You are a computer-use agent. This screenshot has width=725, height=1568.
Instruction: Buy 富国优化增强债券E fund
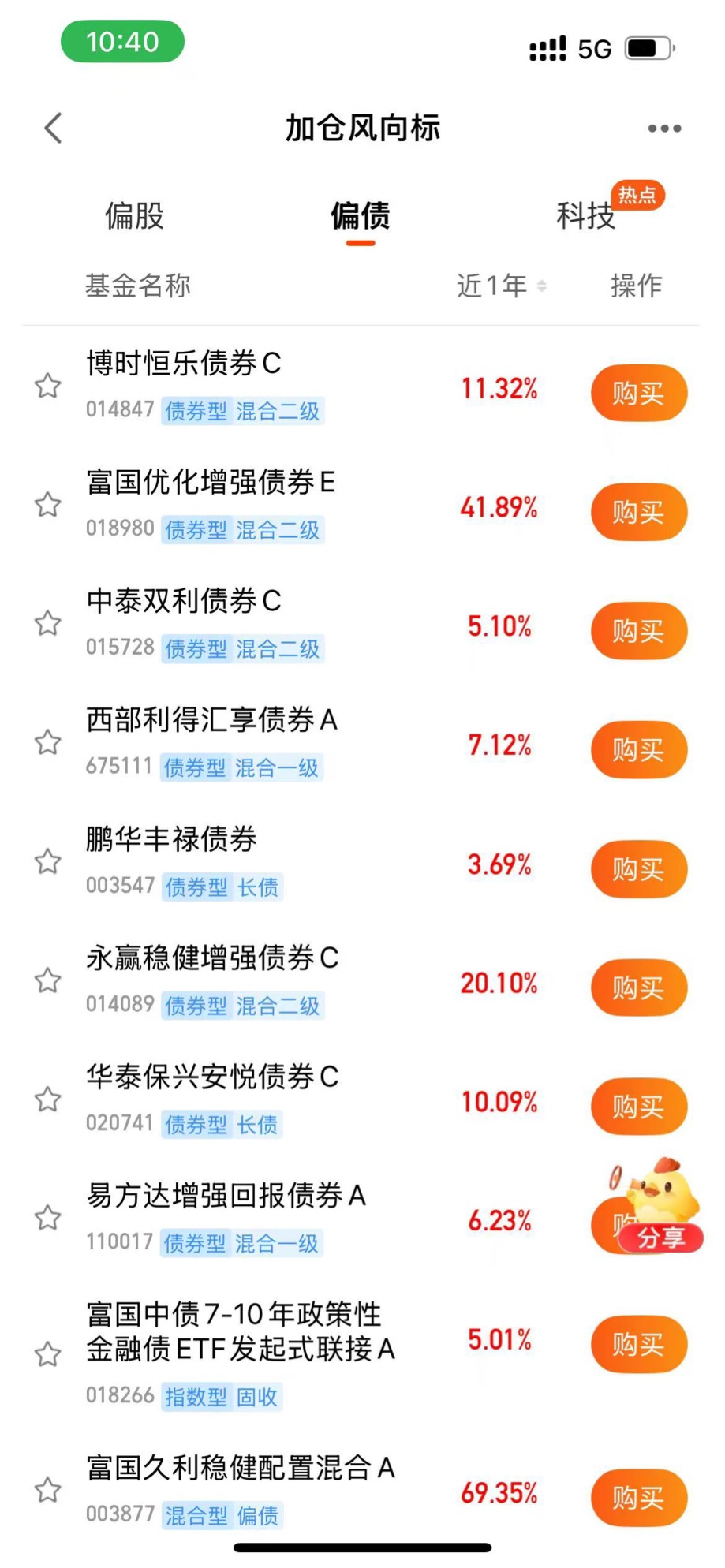639,512
